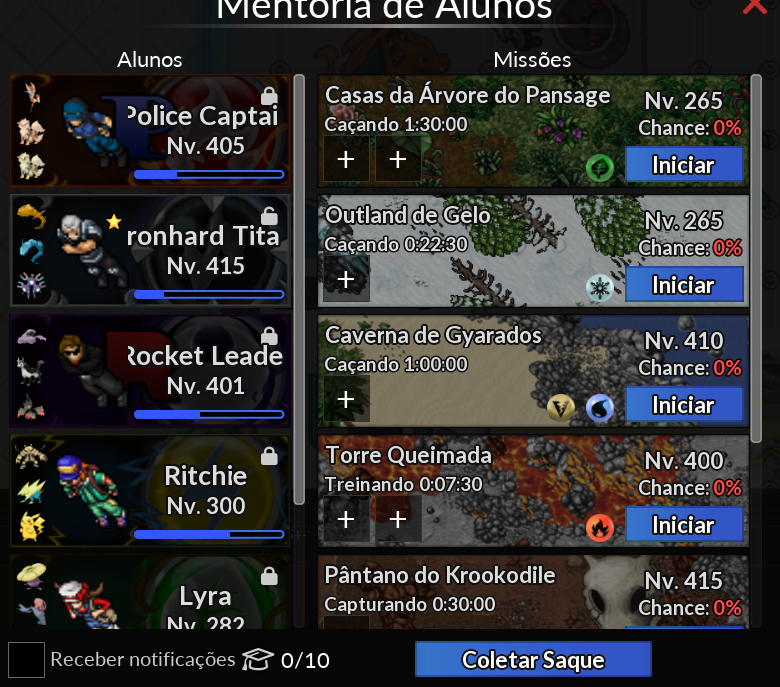Collect loot with Coletar Saque
The height and width of the screenshot is (687, 780).
pos(533,660)
